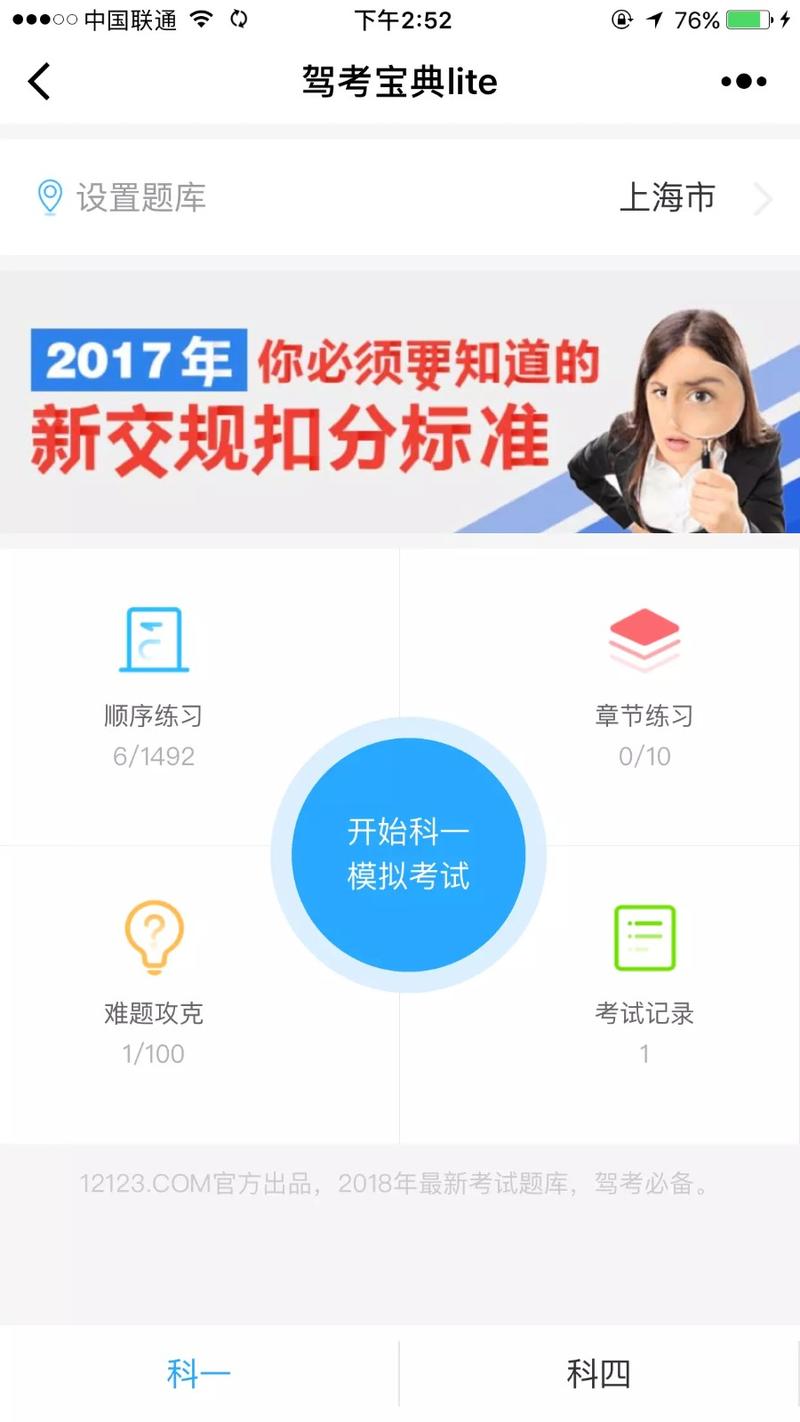
Task: Switch to the 科四 tab
Action: (599, 1374)
